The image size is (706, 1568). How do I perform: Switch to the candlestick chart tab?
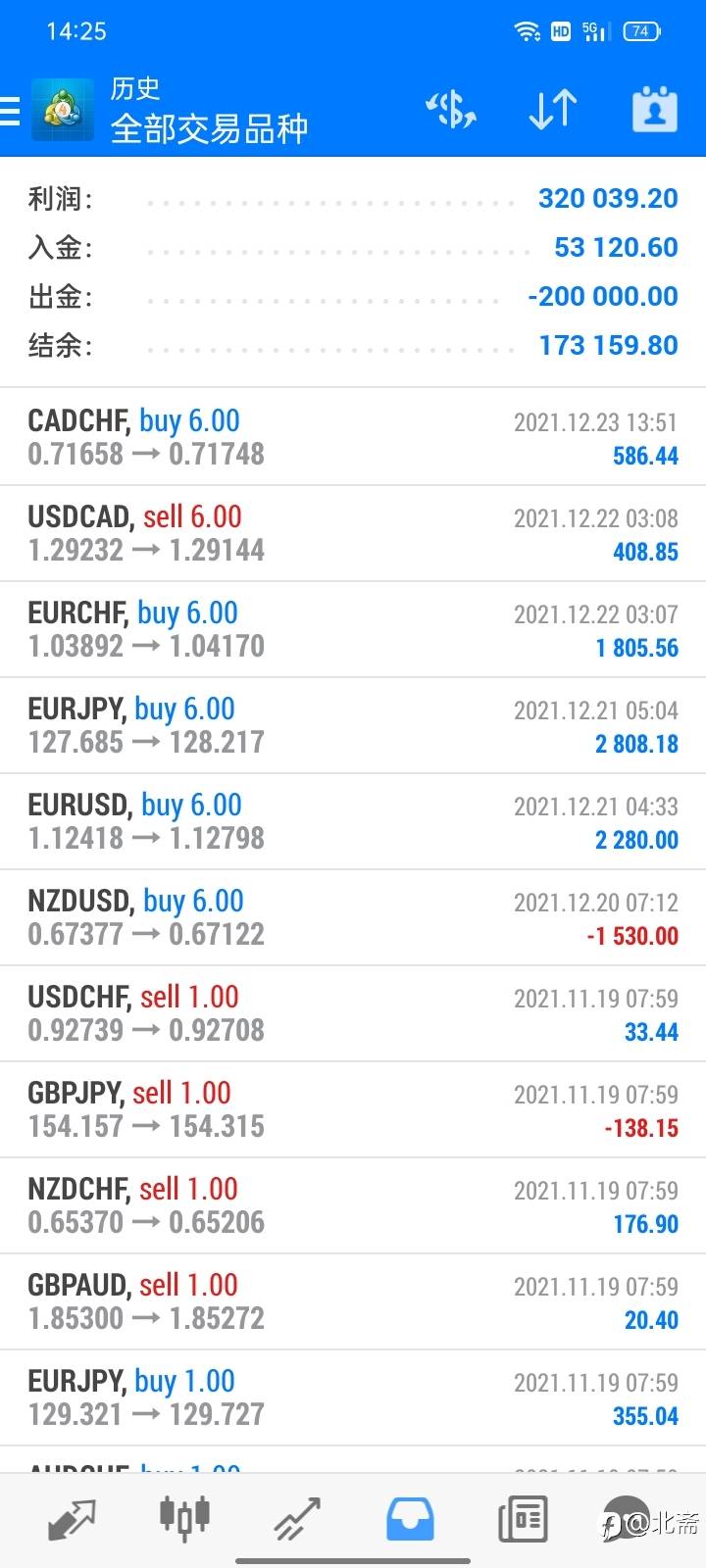click(x=184, y=1520)
